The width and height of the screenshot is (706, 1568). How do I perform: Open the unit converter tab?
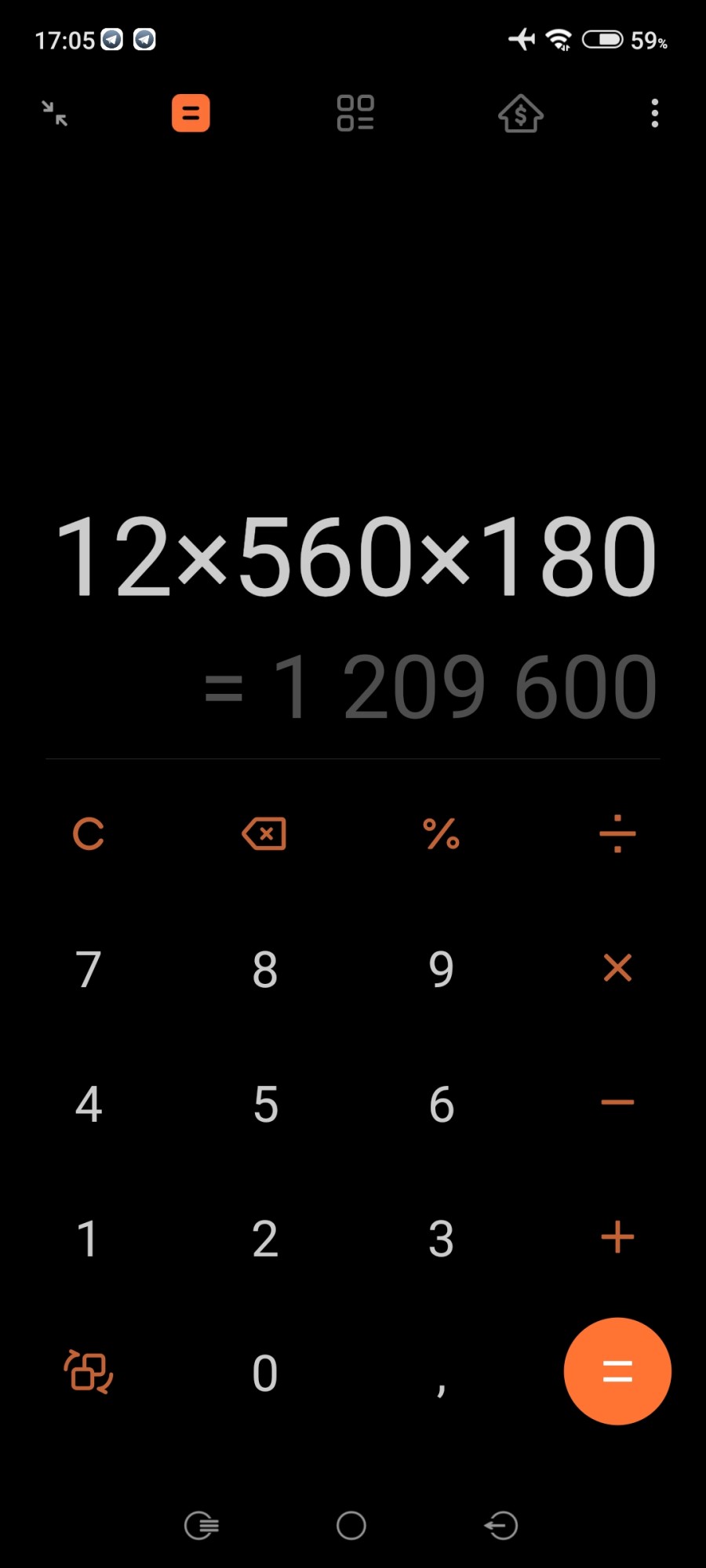pos(355,114)
